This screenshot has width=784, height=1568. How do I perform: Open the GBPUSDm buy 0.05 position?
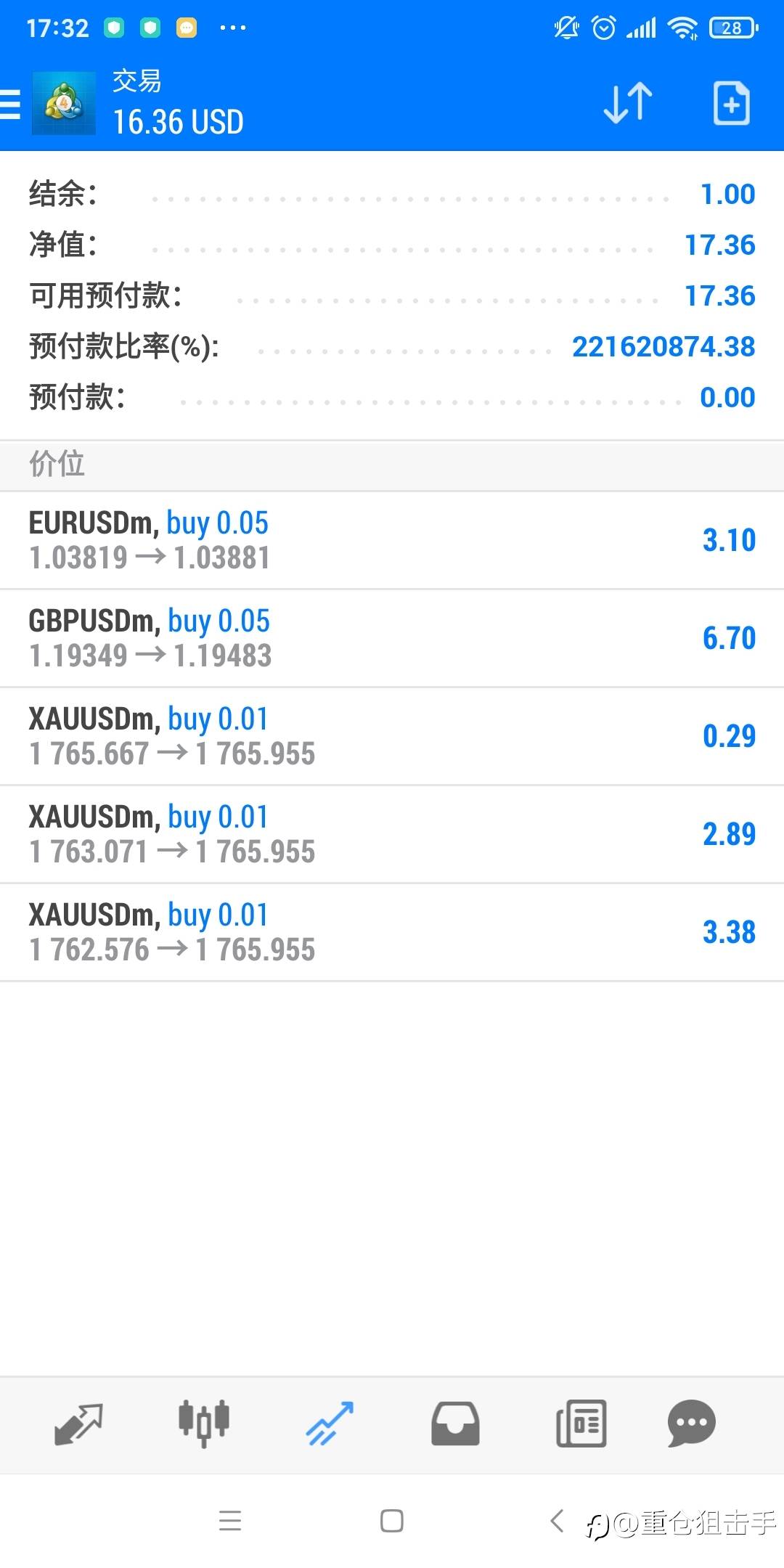pyautogui.click(x=392, y=638)
